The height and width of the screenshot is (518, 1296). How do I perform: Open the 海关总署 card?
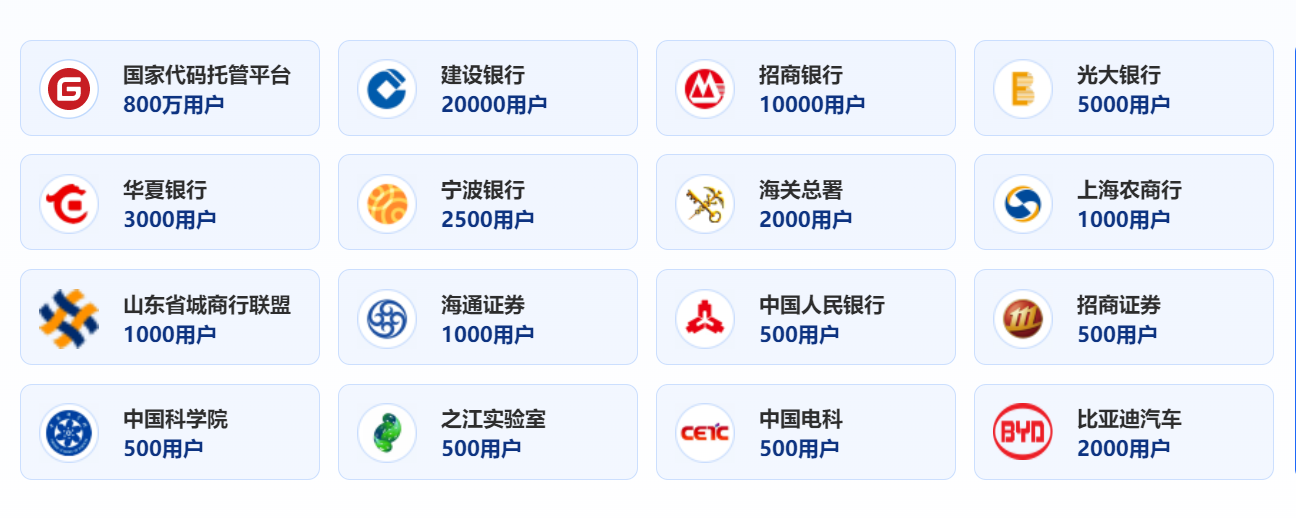(806, 202)
